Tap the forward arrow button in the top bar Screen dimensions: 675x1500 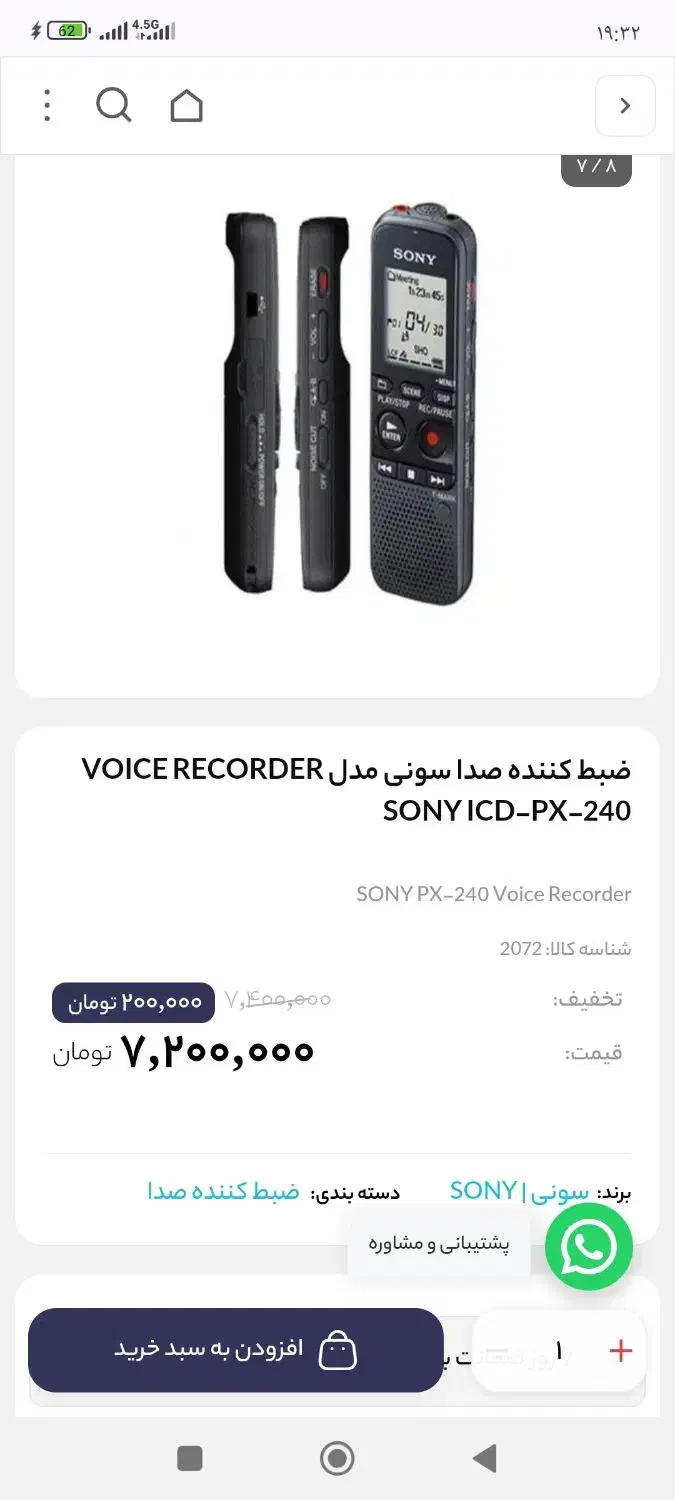coord(625,106)
